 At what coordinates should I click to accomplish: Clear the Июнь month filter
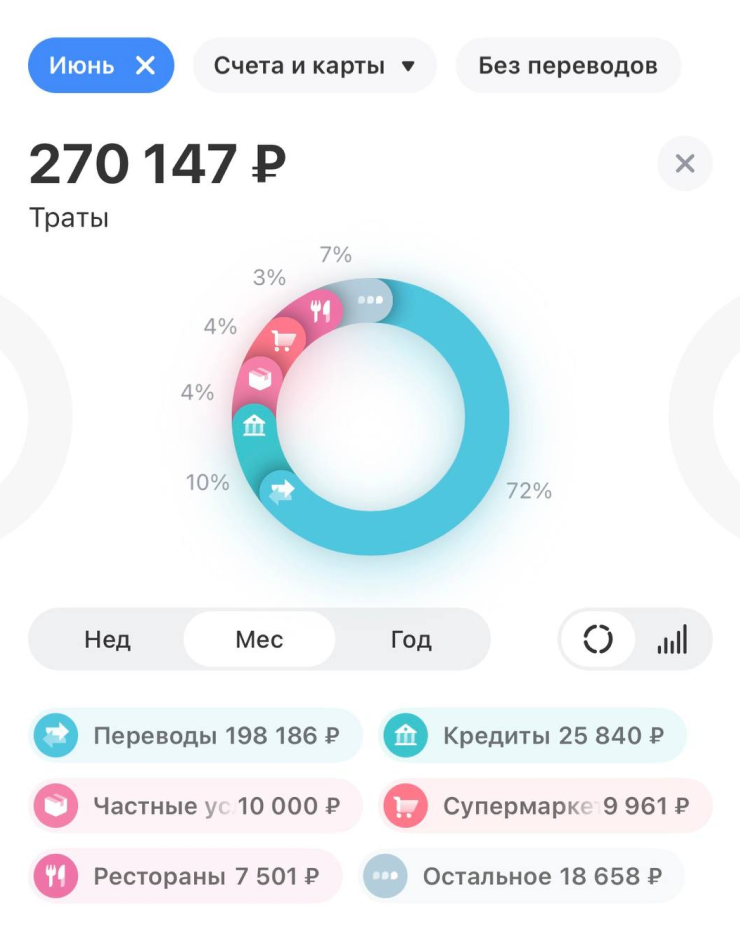145,66
